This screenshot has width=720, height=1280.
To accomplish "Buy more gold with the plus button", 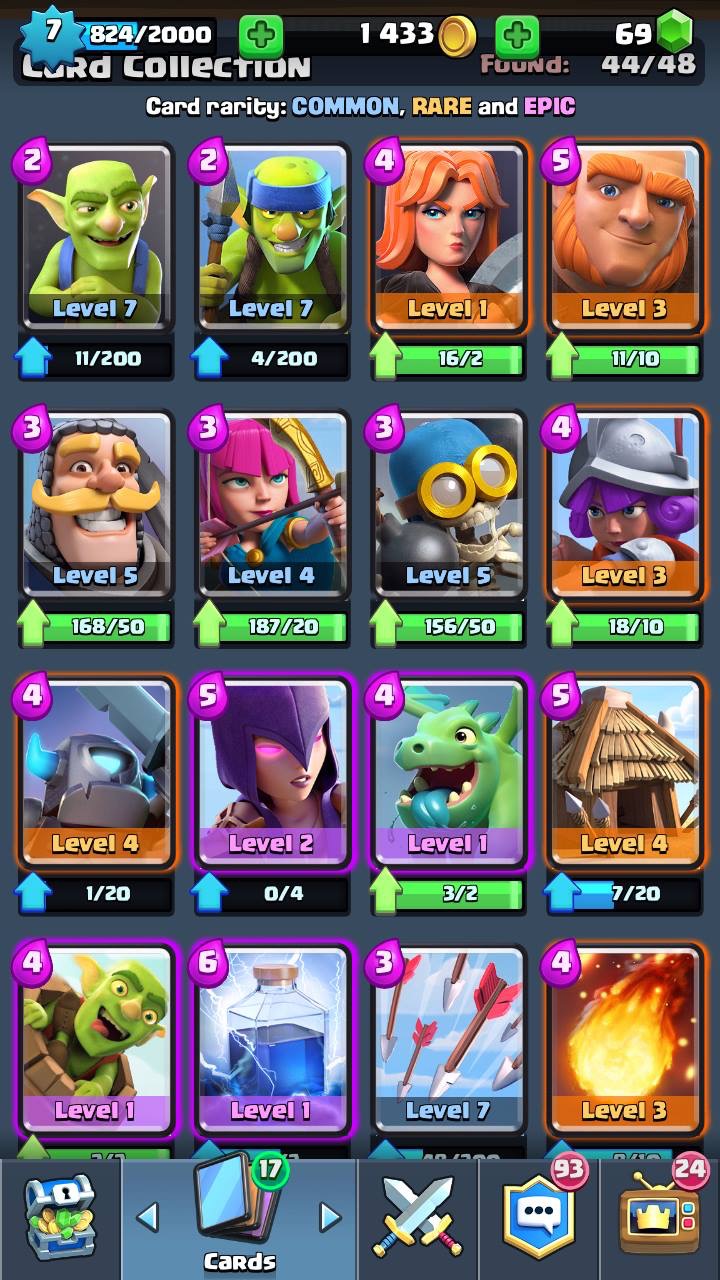I will pyautogui.click(x=517, y=36).
